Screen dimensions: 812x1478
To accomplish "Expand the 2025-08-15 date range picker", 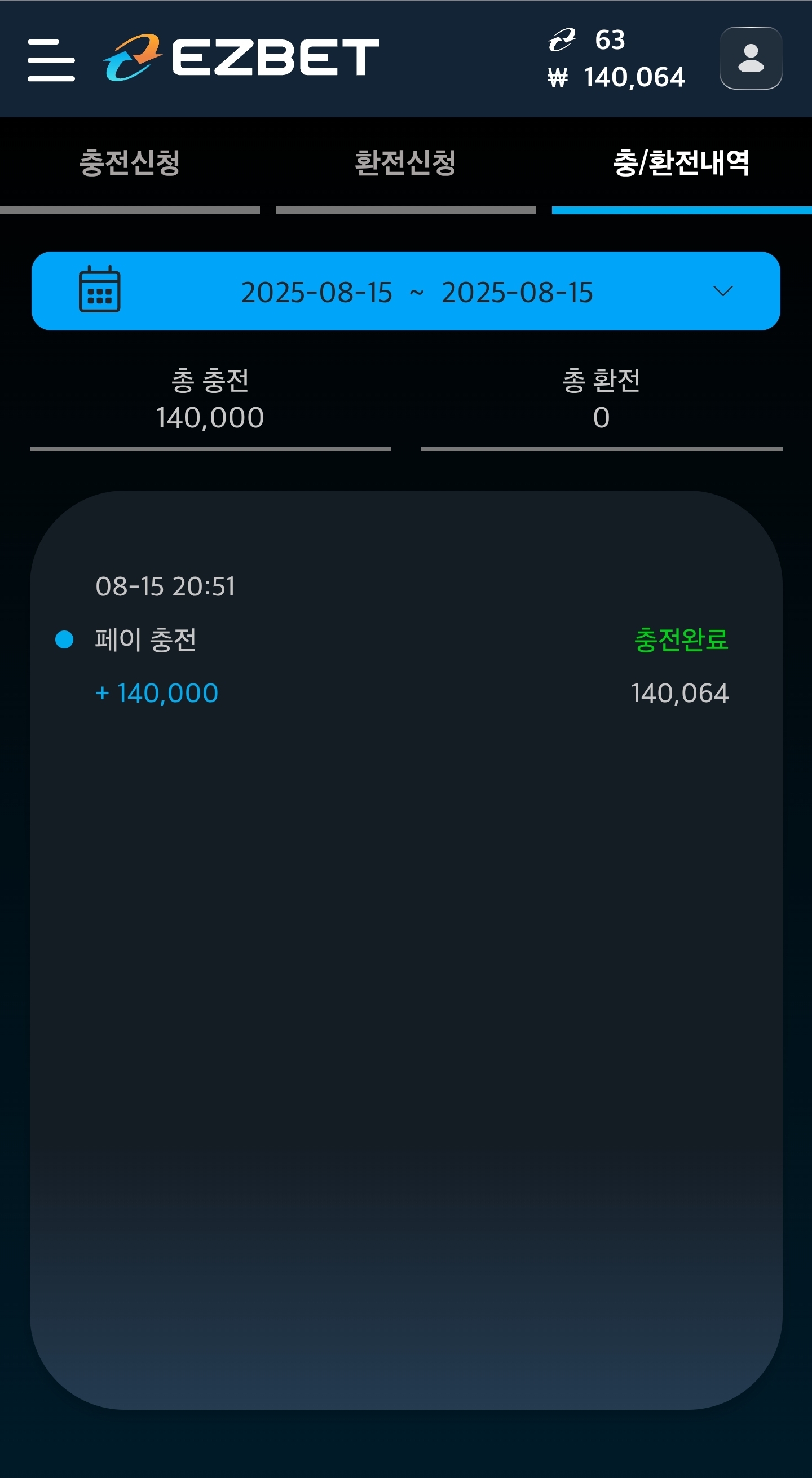I will coord(405,291).
